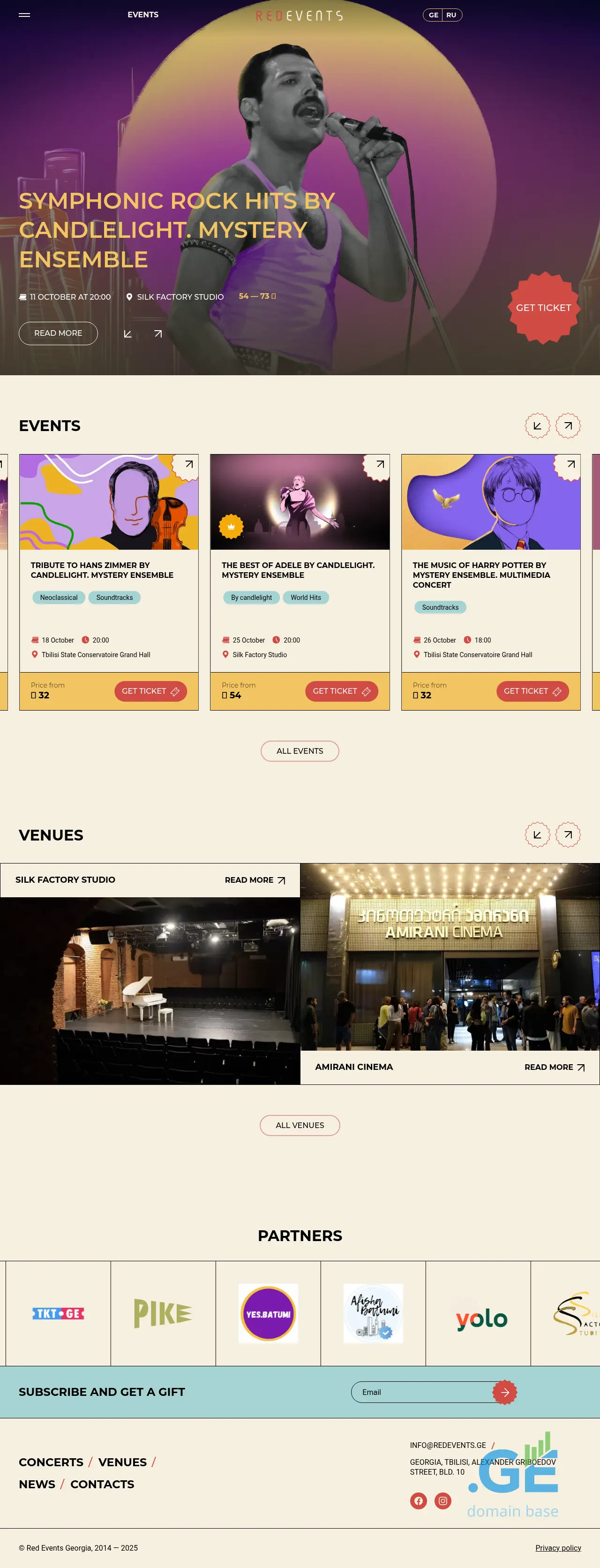This screenshot has height=1568, width=600.
Task: Click CONTACTS in the footer navigation
Action: click(102, 1484)
